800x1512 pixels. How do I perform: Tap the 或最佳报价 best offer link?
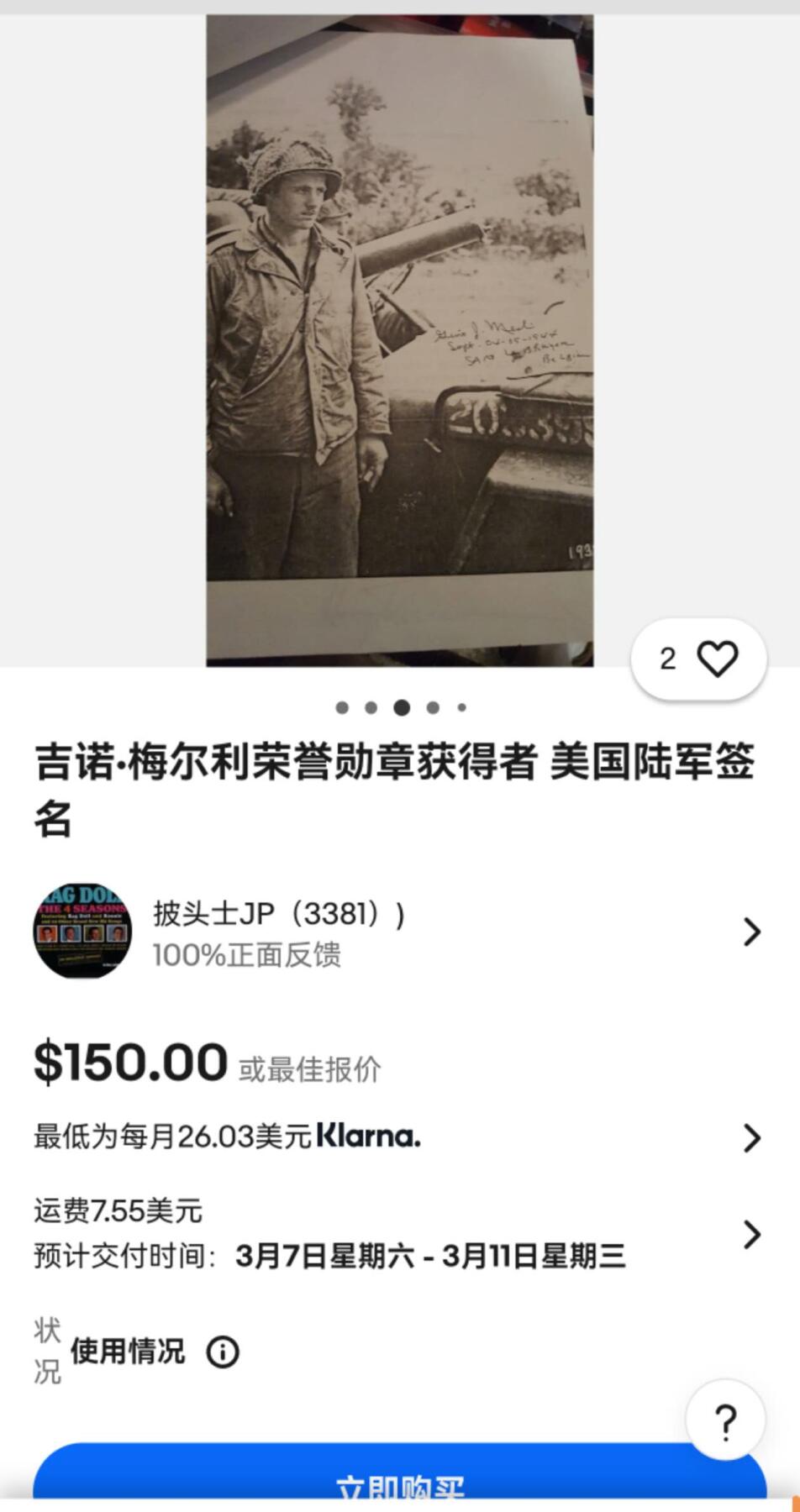click(311, 1070)
